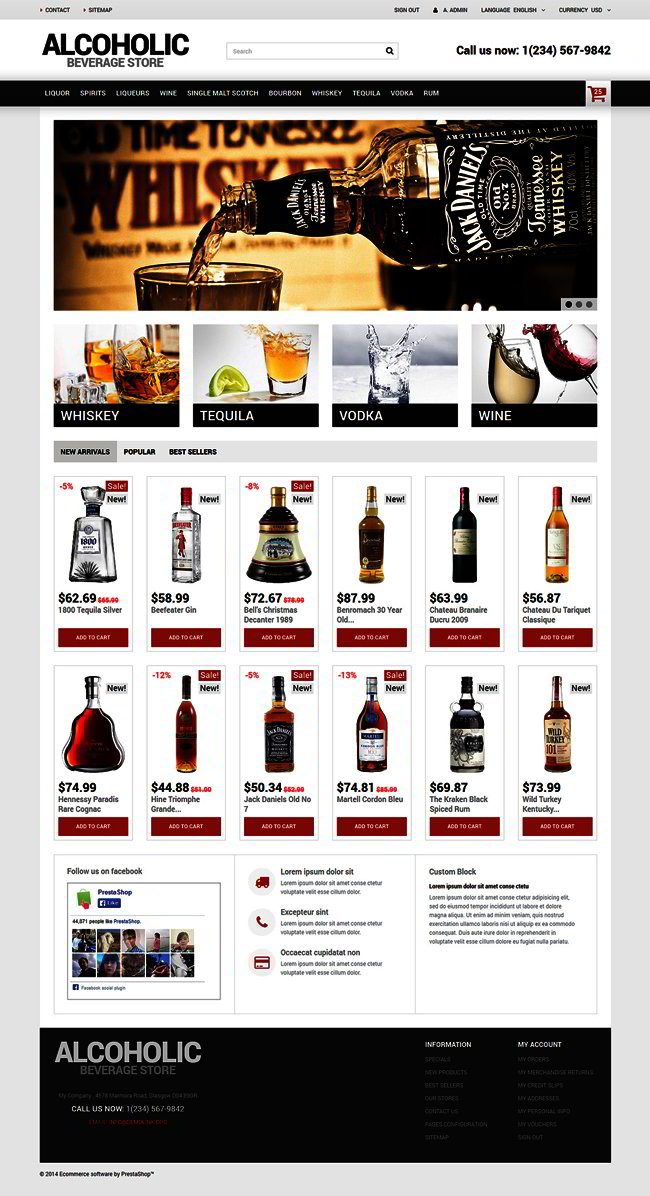
Task: Like PrestaShop on the Facebook widget
Action: pos(109,903)
